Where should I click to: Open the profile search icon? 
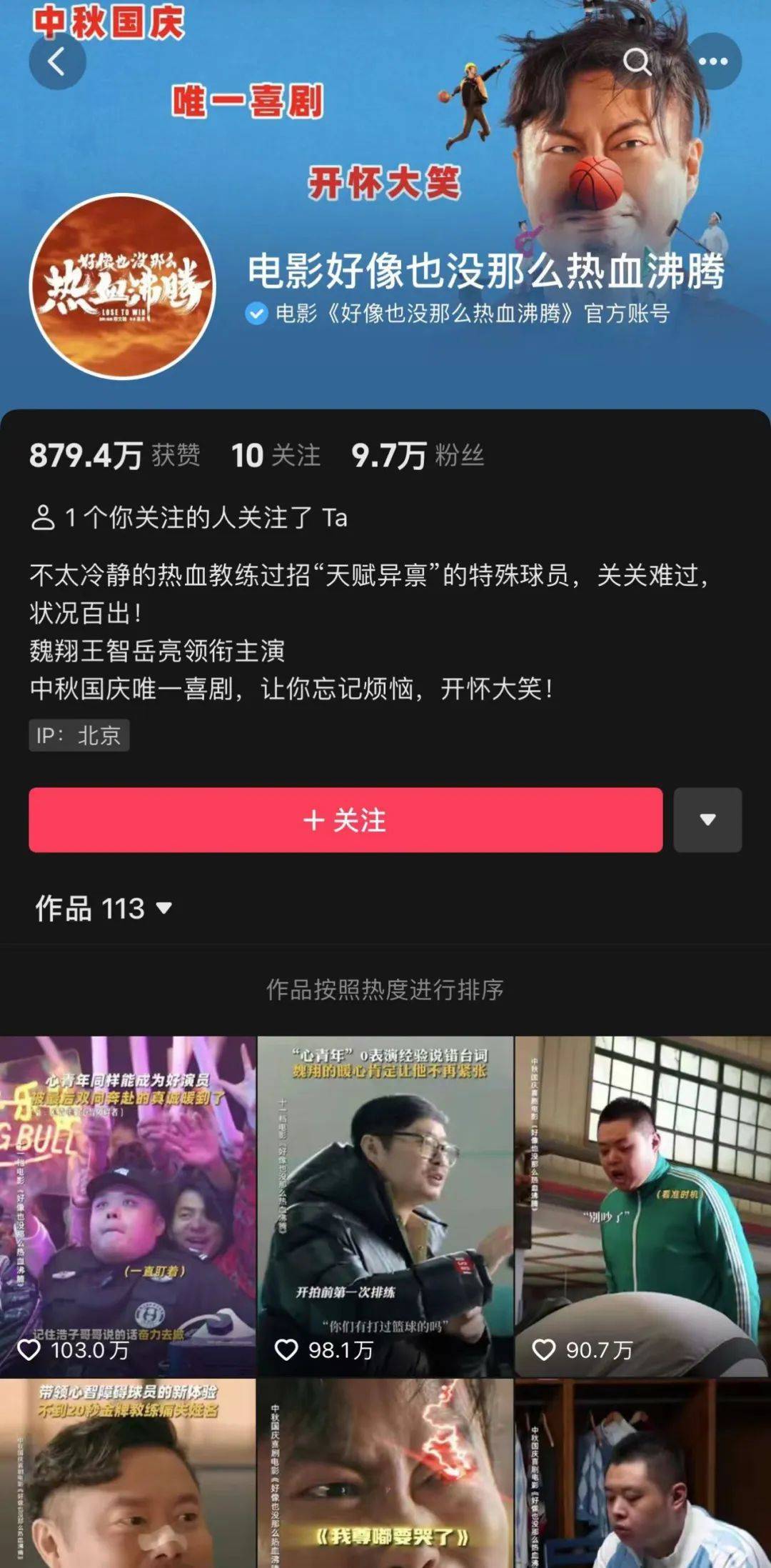637,61
